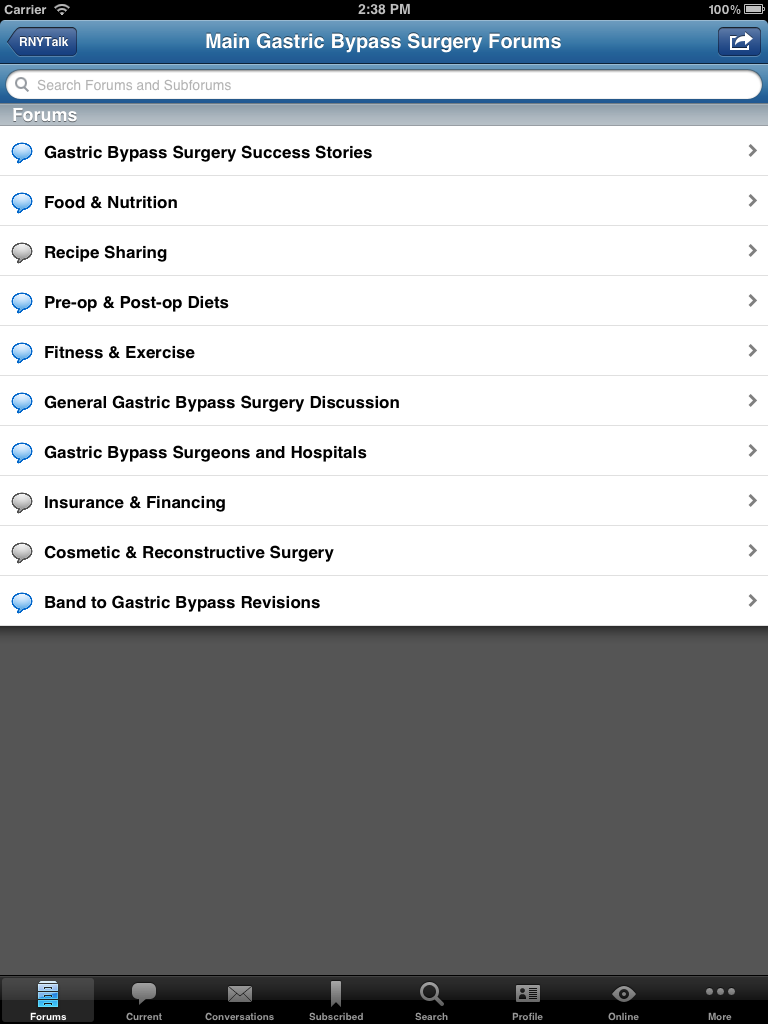Image resolution: width=768 pixels, height=1024 pixels.
Task: Switch to the Current tab
Action: (144, 1000)
